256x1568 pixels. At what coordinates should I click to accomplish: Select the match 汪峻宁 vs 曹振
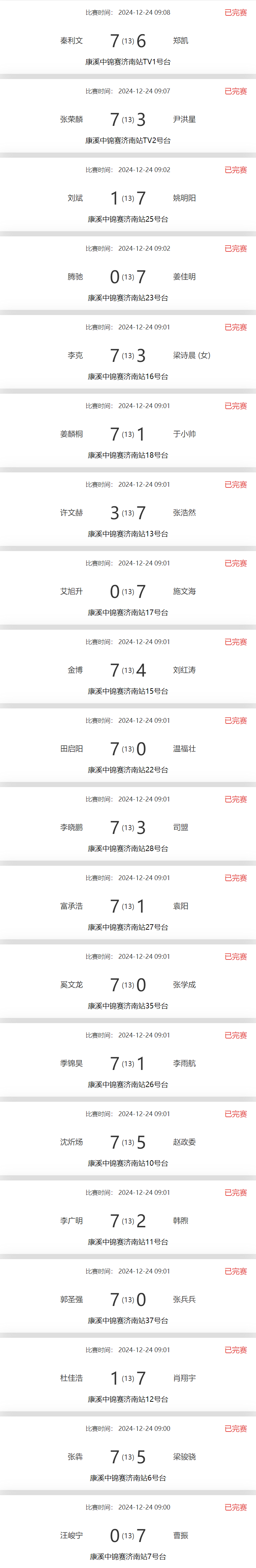128,1535
